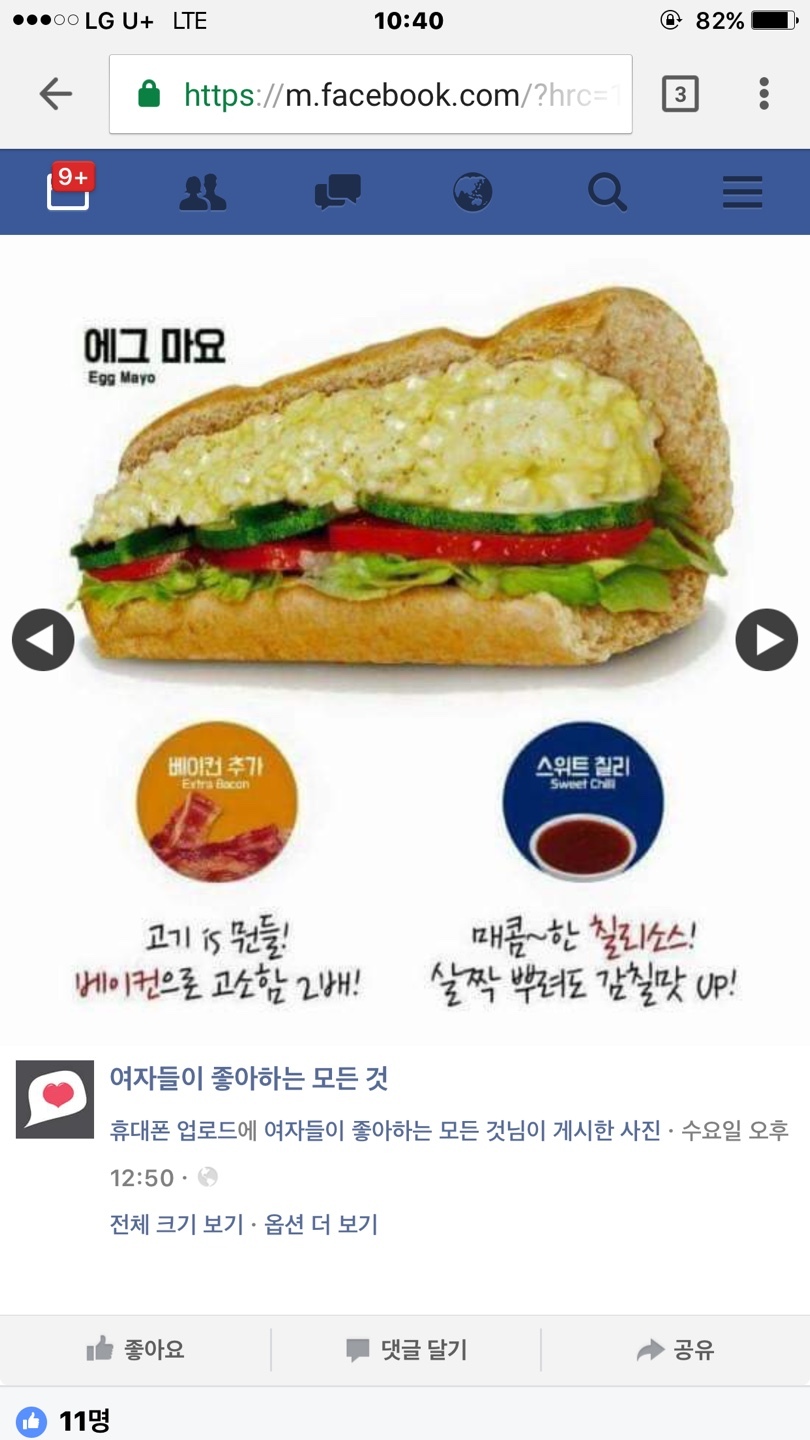Open 옵션 더 보기
810x1440 pixels.
(321, 1224)
